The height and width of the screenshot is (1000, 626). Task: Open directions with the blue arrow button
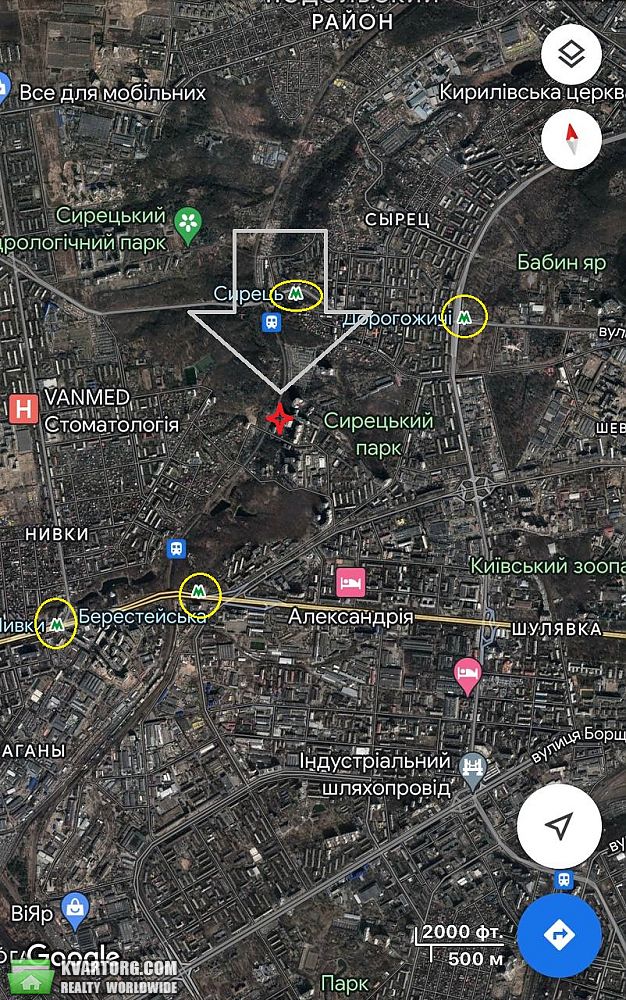560,935
